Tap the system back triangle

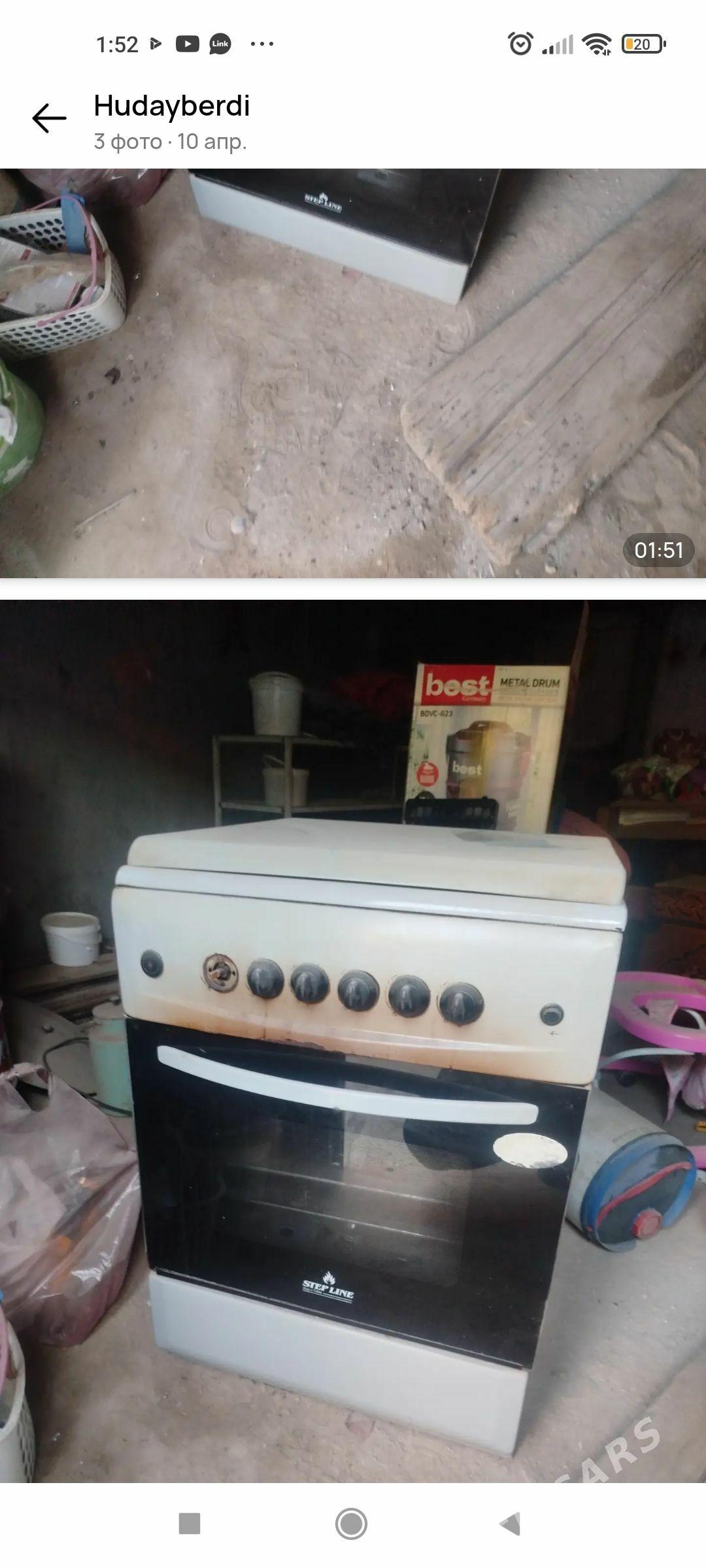[511, 1524]
